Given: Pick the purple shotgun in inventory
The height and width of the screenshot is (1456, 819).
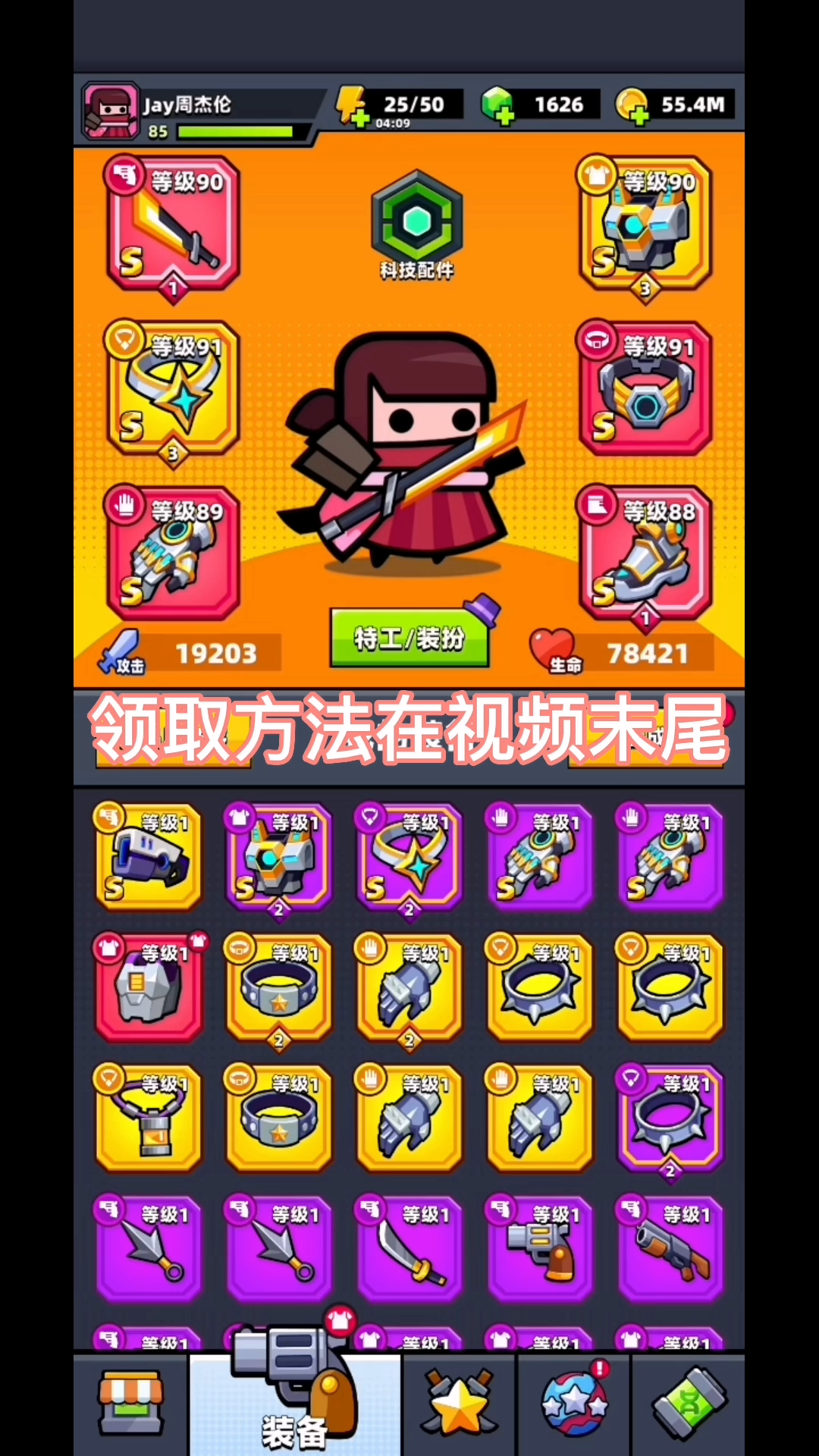Looking at the screenshot, I should coord(670,1247).
